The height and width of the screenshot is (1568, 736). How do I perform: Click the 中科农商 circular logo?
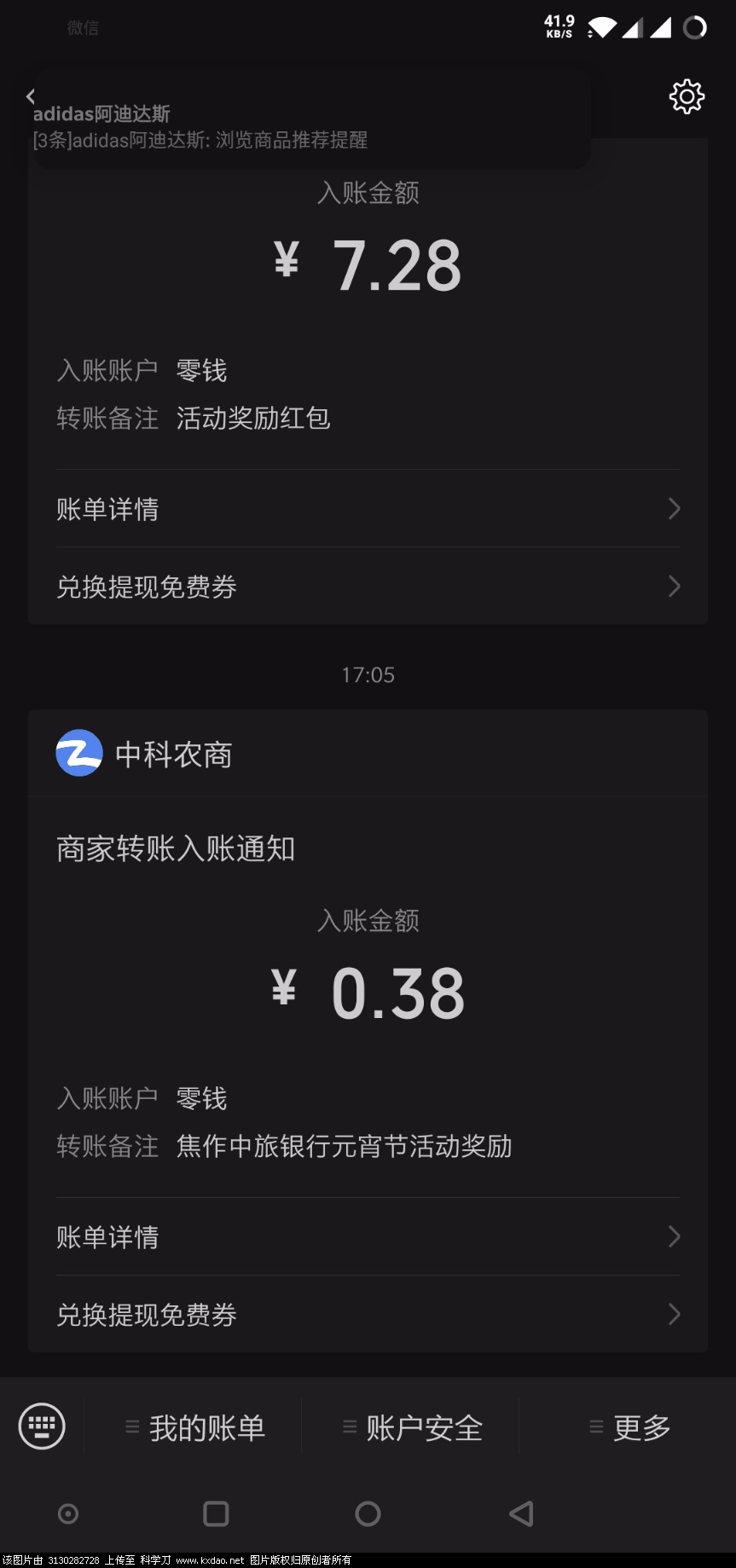point(78,753)
